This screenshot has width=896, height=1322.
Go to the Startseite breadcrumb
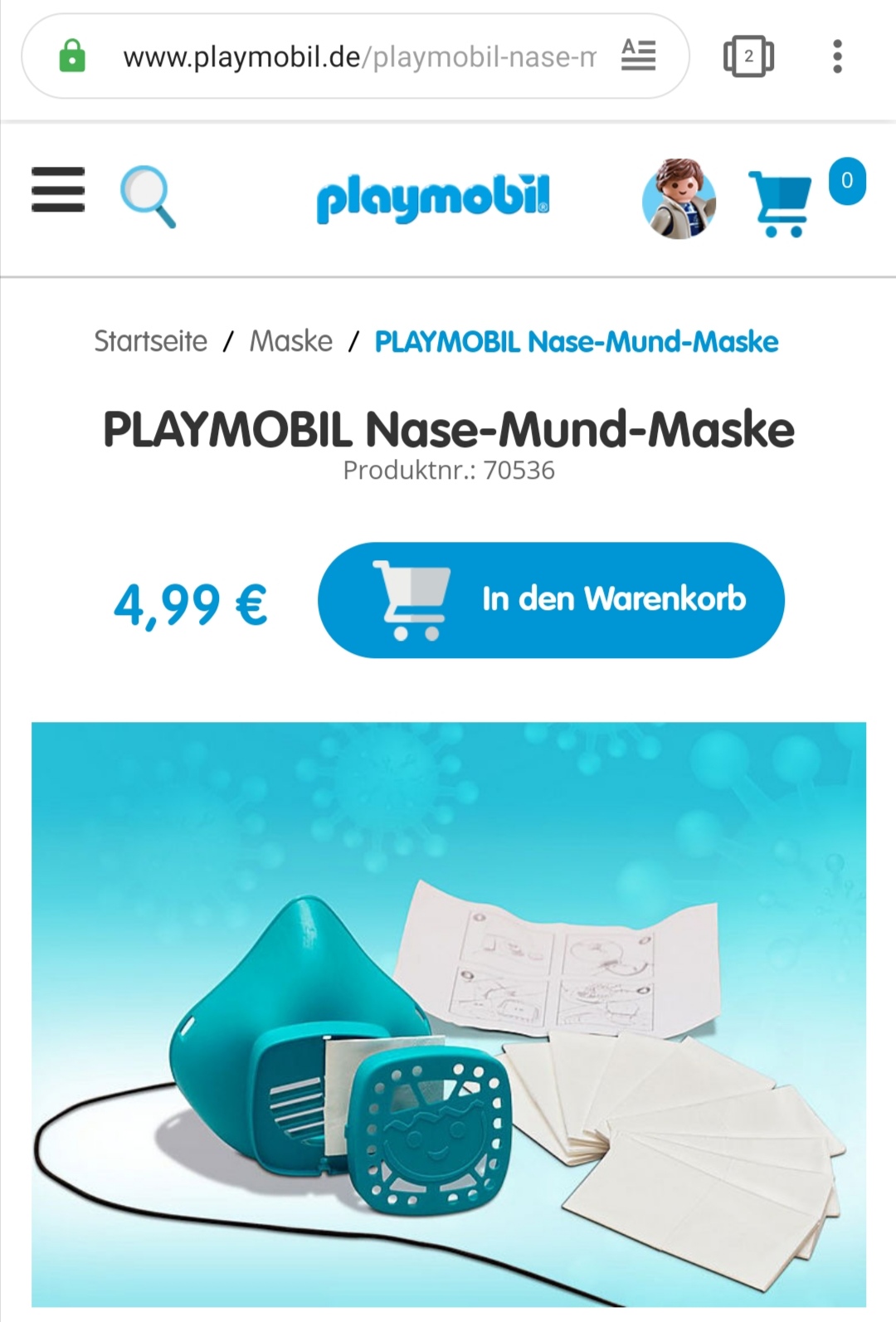pyautogui.click(x=150, y=341)
